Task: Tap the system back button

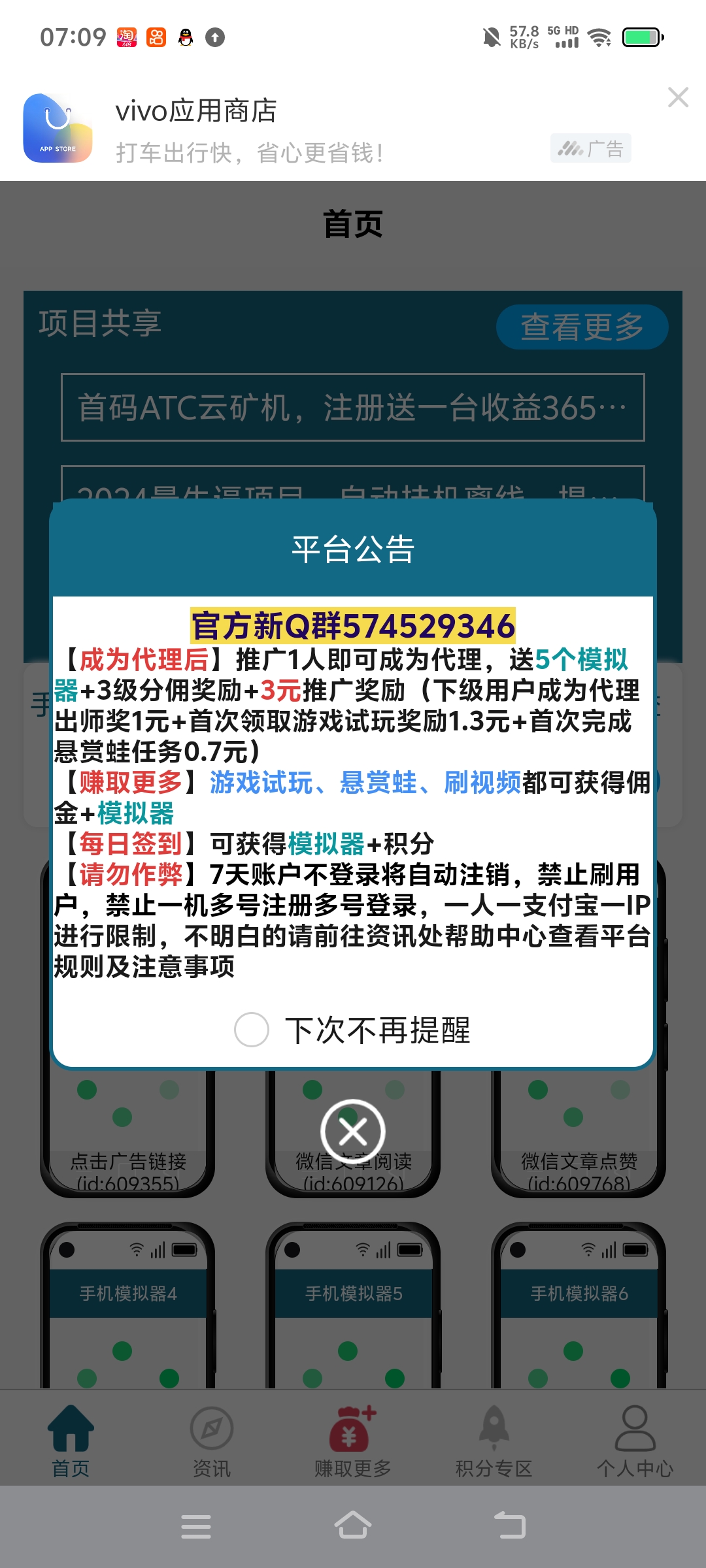Action: 510,1526
